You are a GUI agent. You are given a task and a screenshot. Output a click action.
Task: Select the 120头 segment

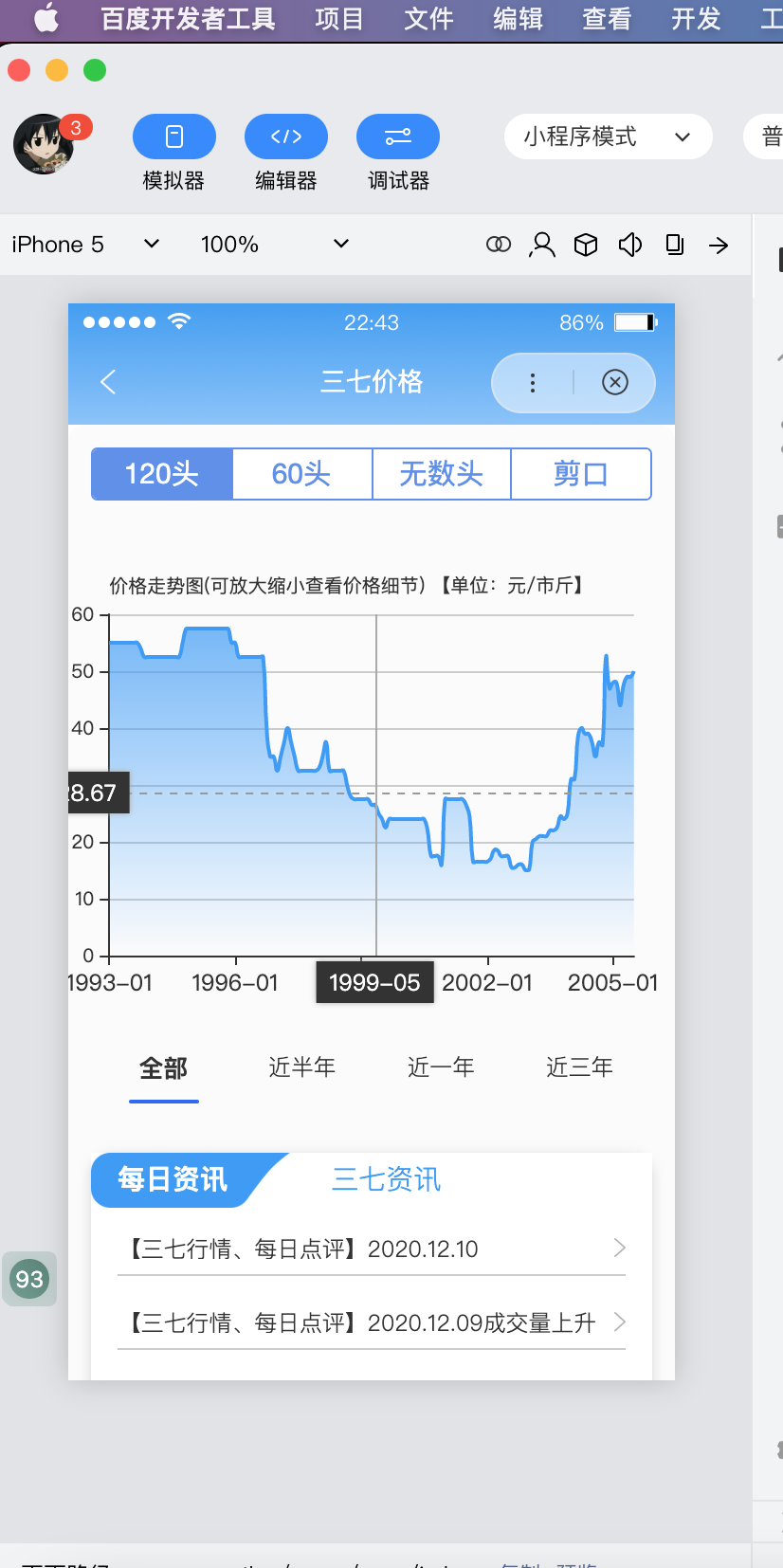pos(162,474)
